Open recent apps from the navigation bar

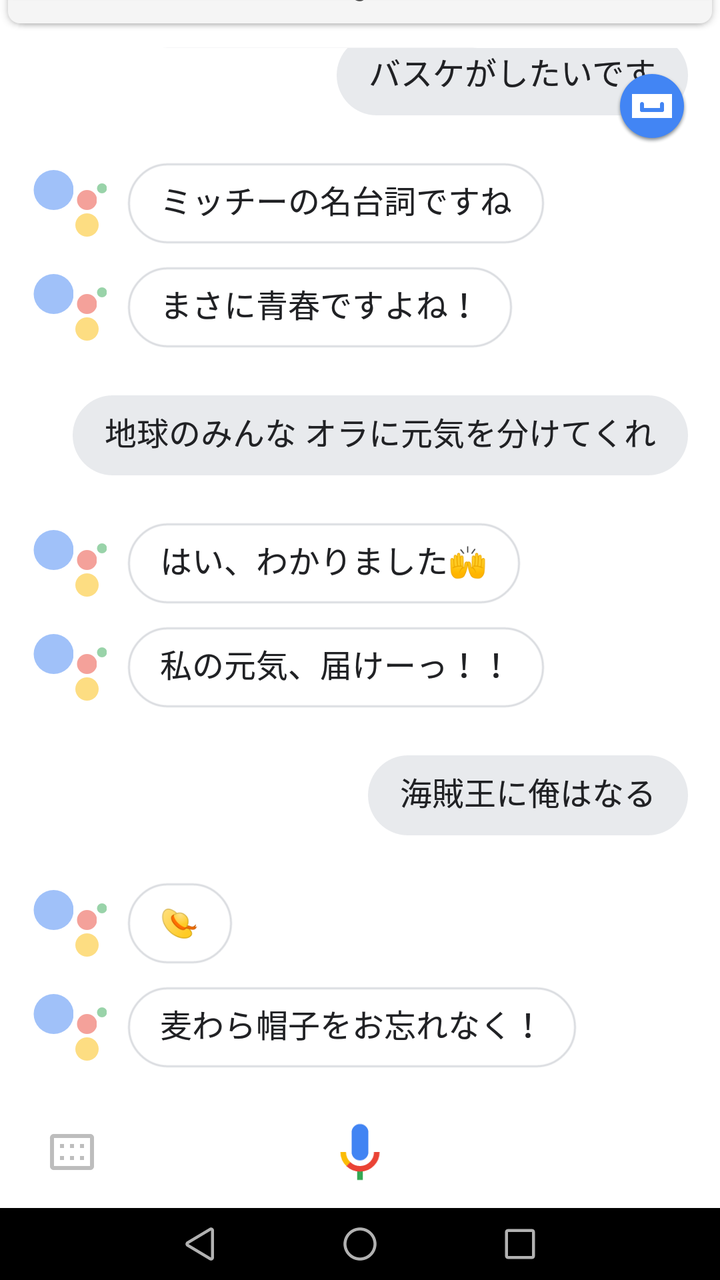click(520, 1244)
